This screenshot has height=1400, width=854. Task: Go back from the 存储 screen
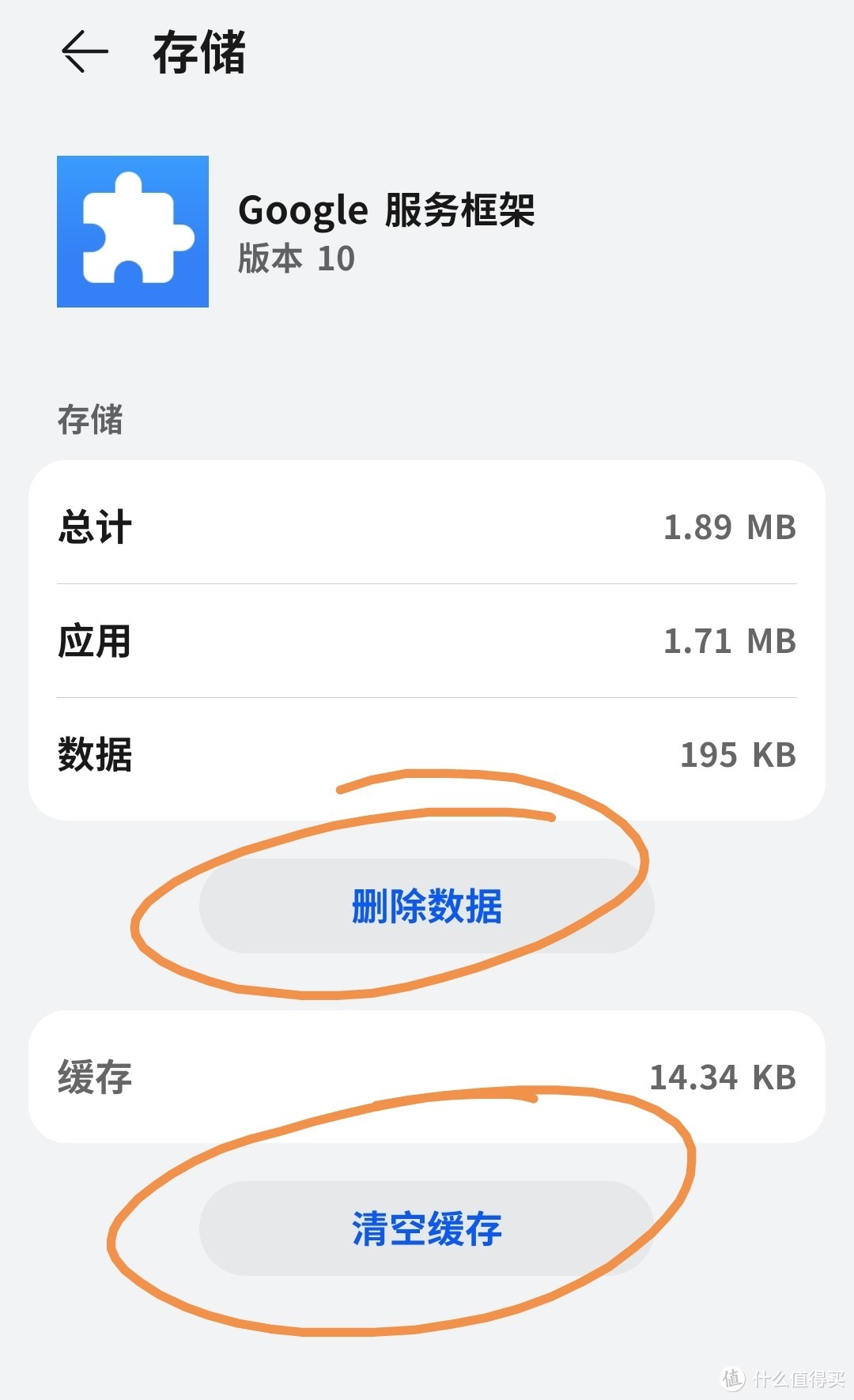[x=85, y=52]
